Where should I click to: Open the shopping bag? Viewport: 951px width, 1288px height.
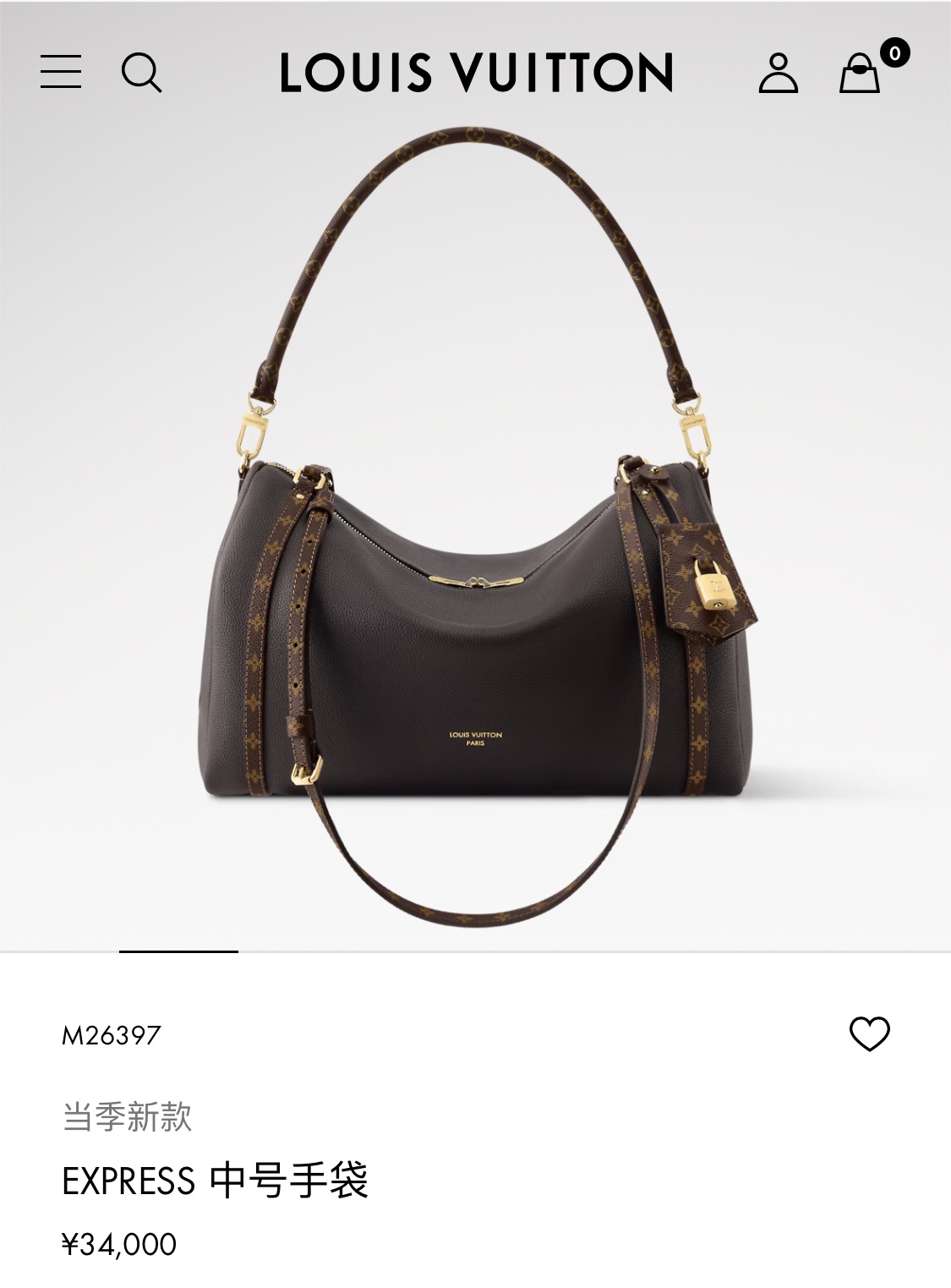(860, 74)
